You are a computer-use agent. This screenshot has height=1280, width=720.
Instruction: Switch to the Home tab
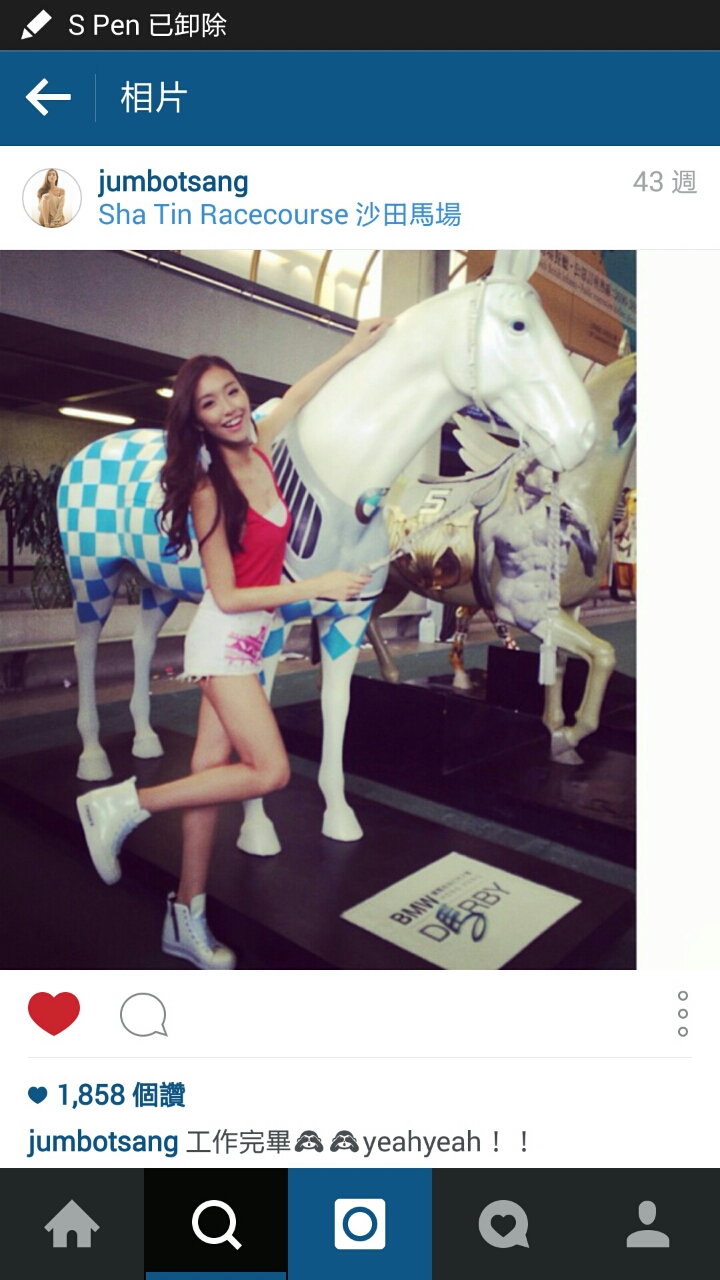point(72,1224)
